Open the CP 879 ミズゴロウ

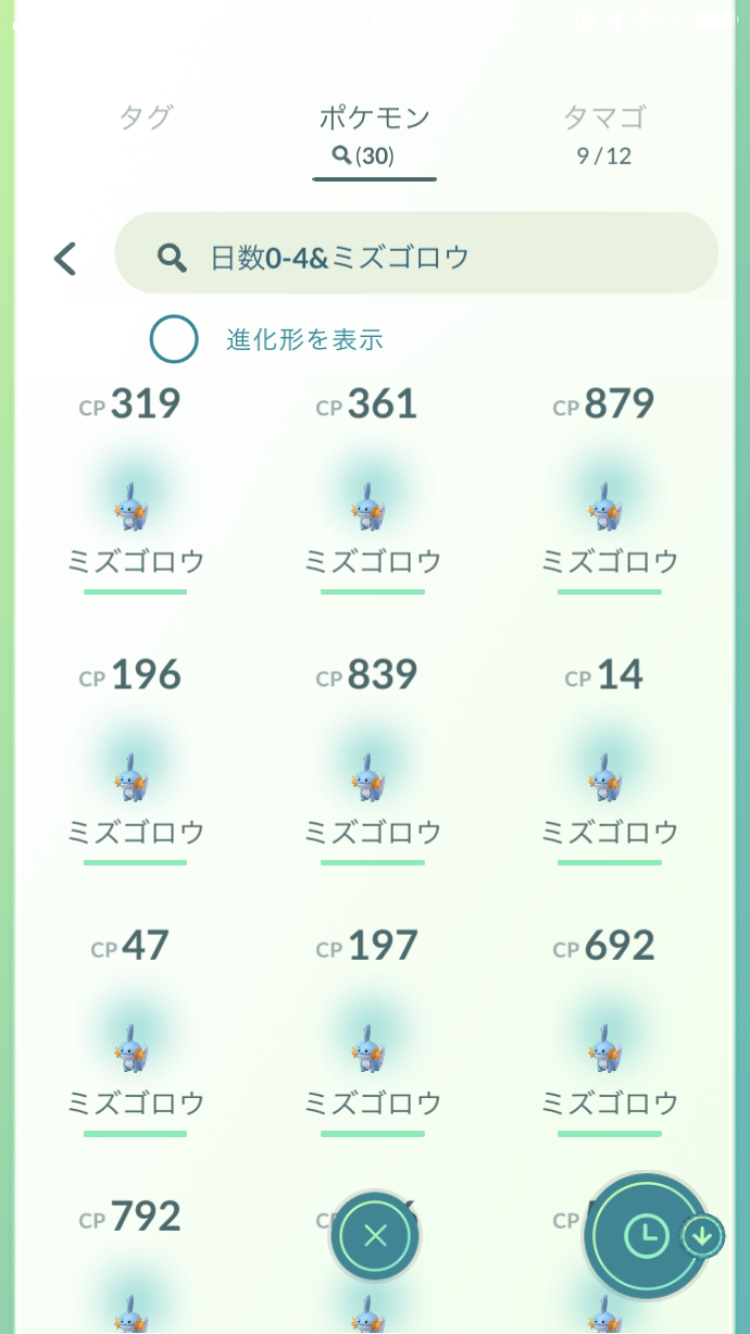click(609, 490)
